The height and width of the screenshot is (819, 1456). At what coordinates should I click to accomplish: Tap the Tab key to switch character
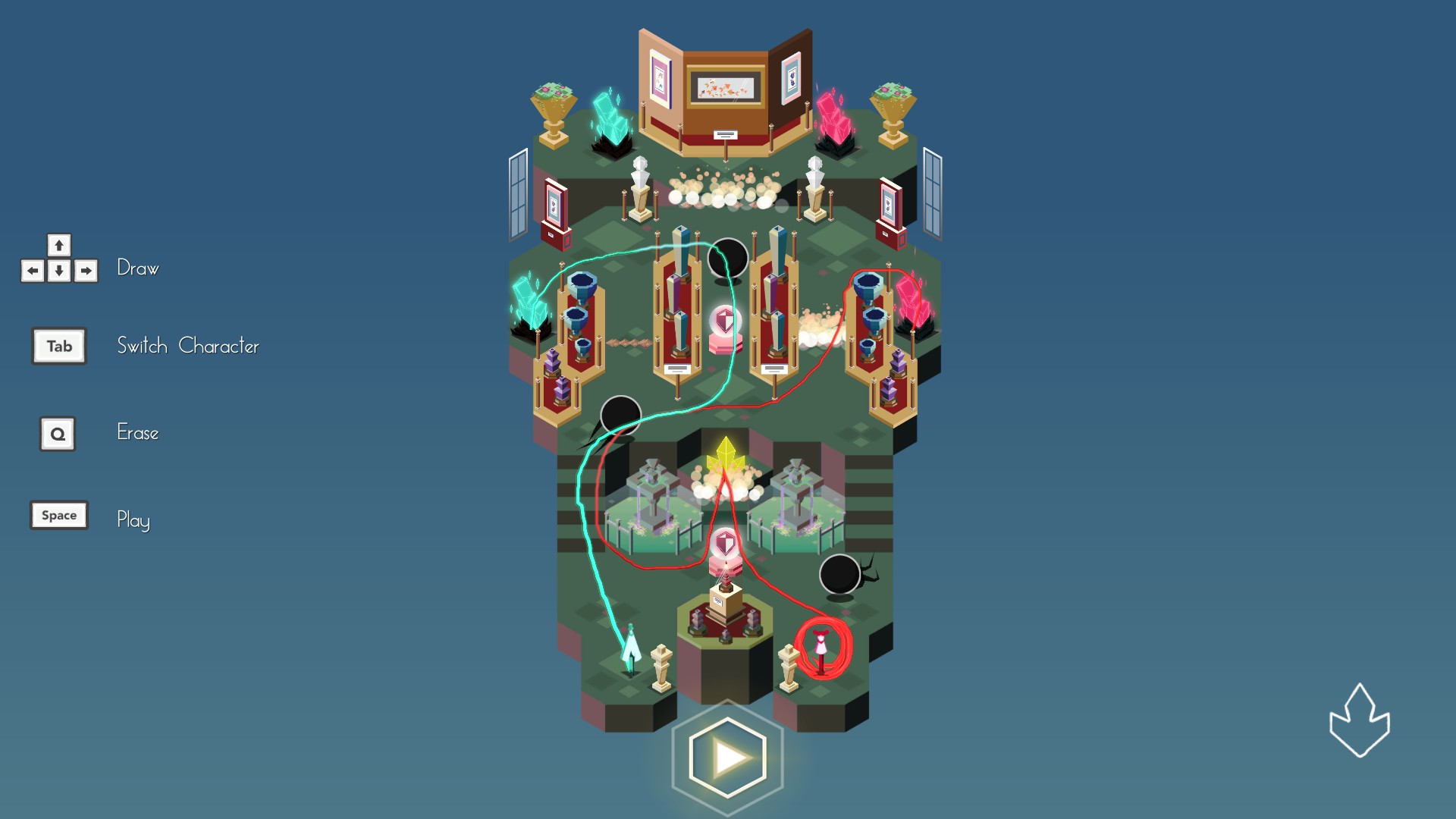[59, 347]
